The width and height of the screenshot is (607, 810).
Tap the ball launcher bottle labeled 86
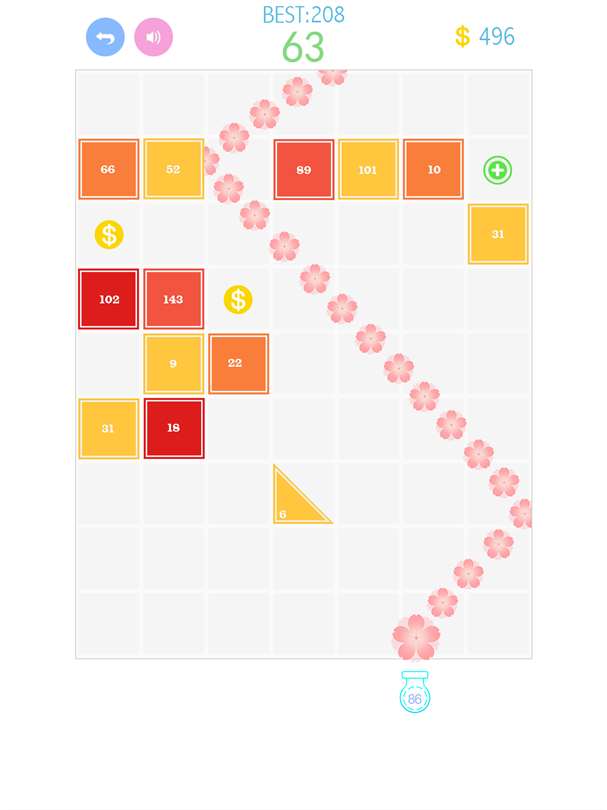click(415, 694)
